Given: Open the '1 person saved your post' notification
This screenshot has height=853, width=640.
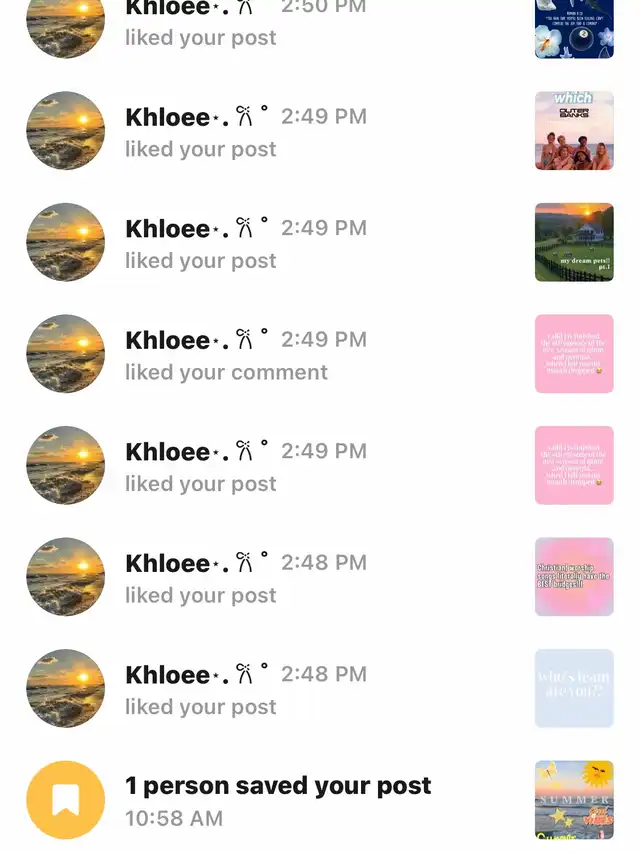Looking at the screenshot, I should pos(278,800).
